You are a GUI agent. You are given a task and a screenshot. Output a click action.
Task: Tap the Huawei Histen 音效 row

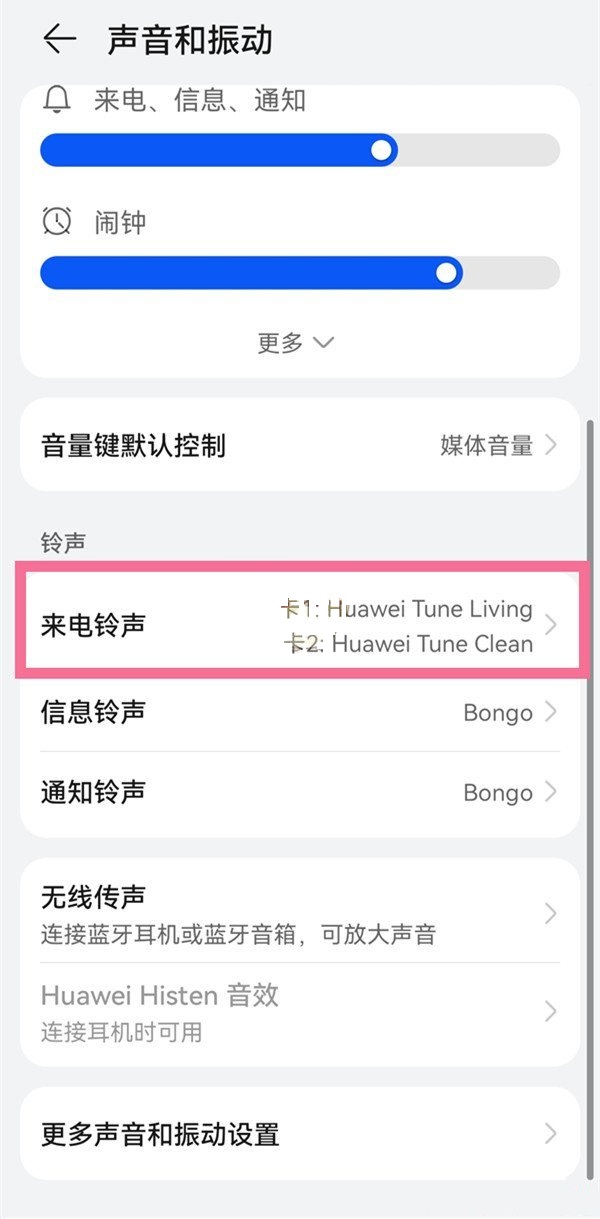click(299, 1011)
